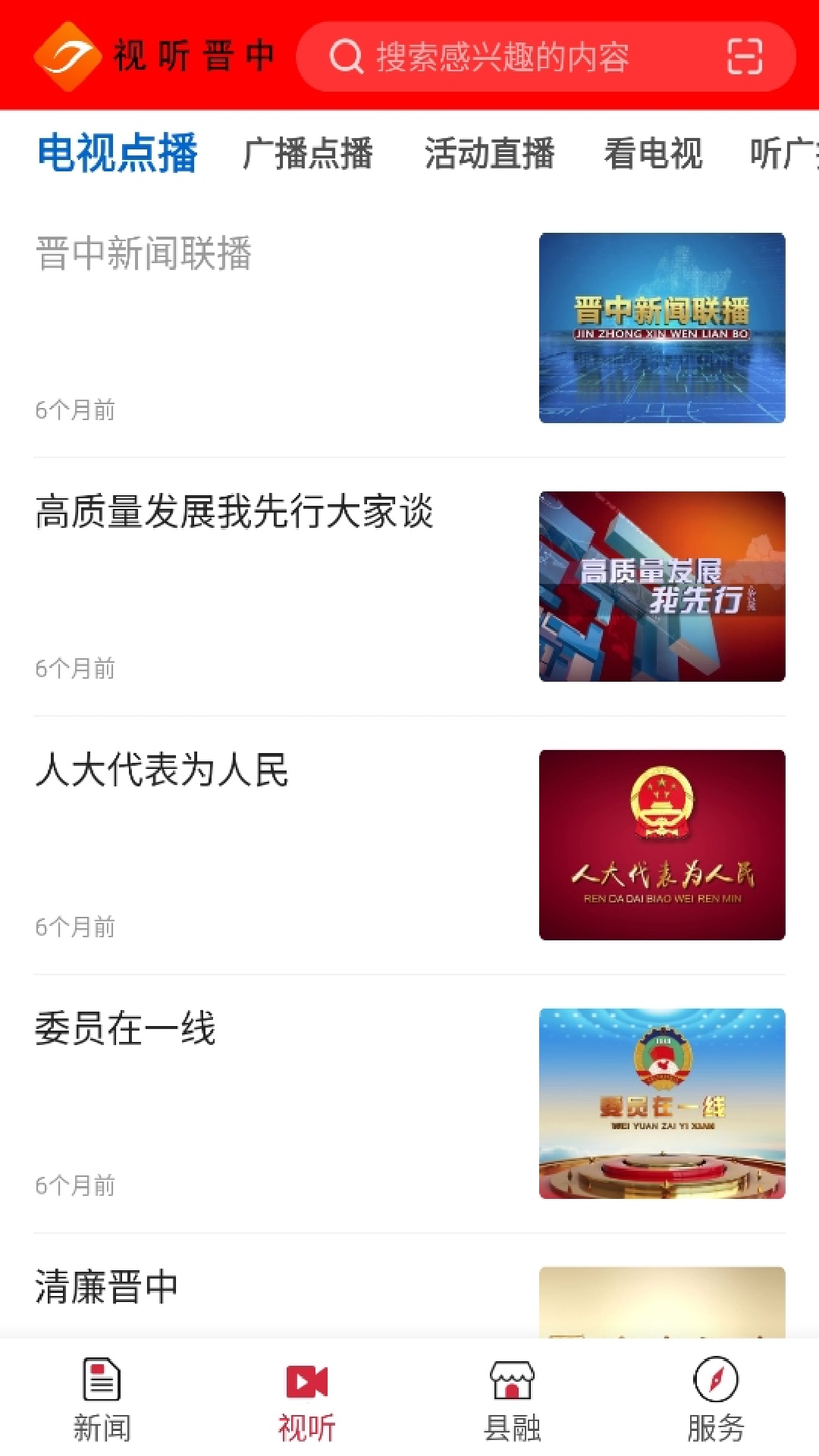Open the 服务 bottom tab
This screenshot has height=1456, width=819.
click(x=716, y=1400)
